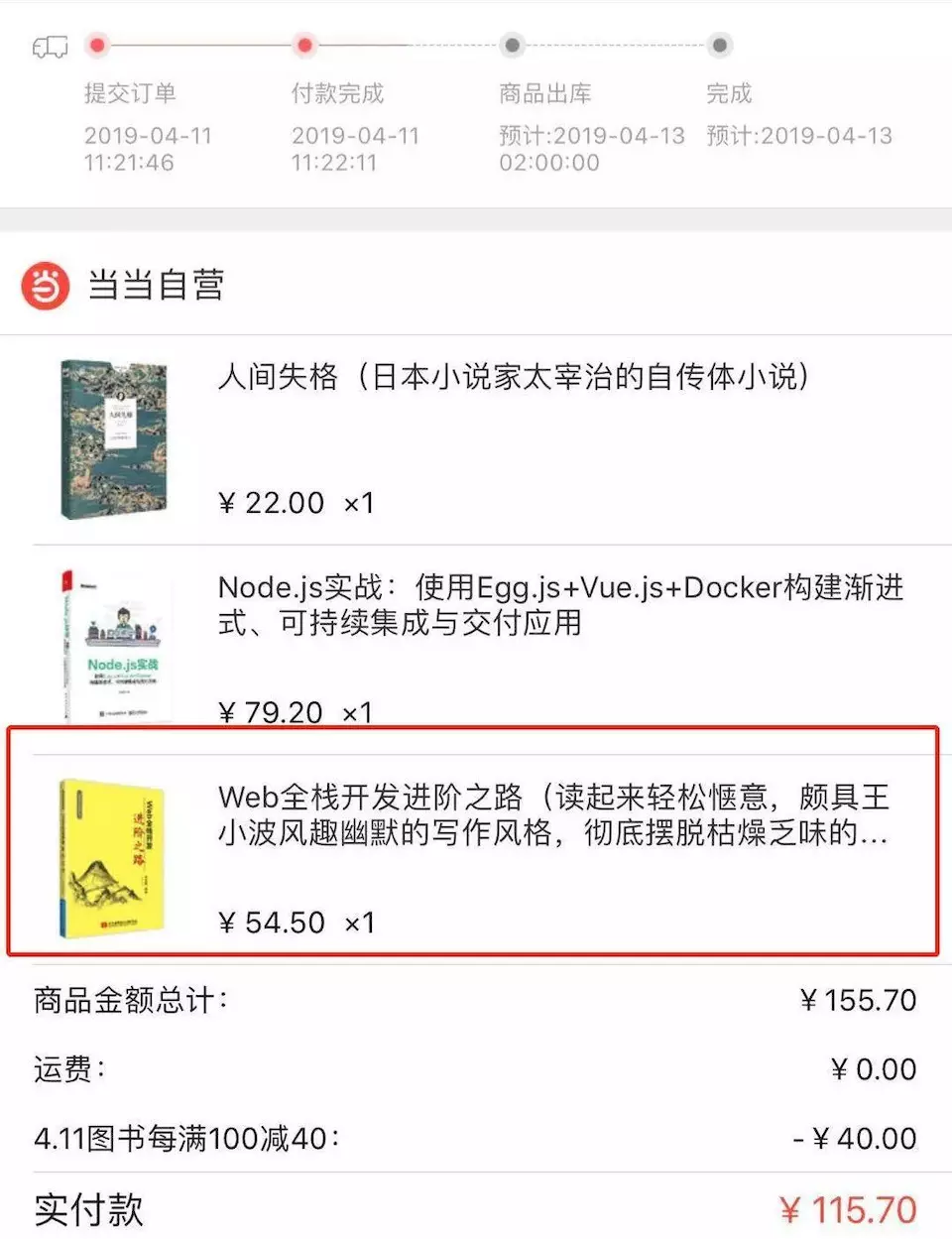Viewport: 952px width, 1239px height.
Task: Open the 人间失格 book item
Action: (513, 377)
